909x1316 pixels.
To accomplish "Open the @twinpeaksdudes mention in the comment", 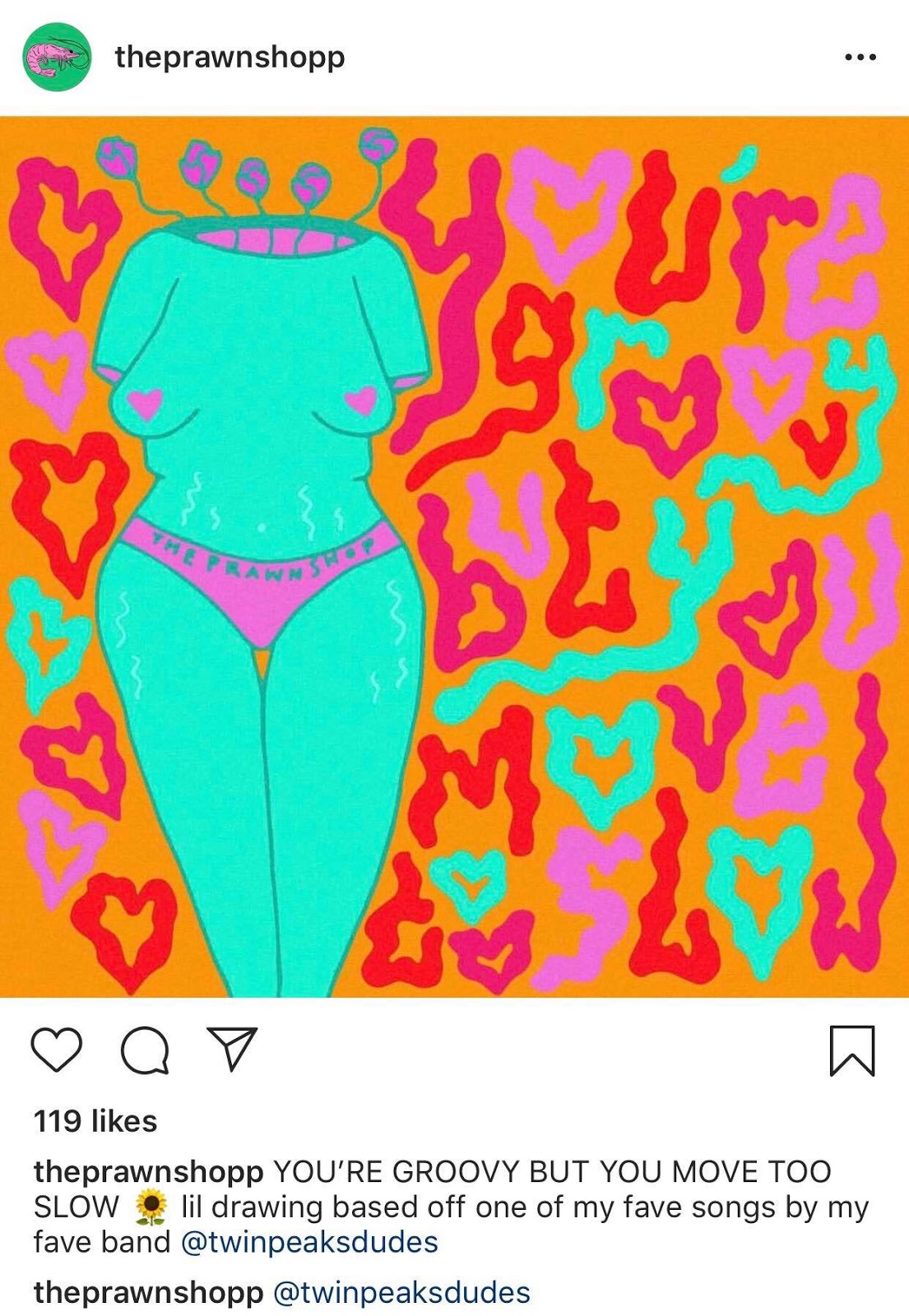I will click(401, 1292).
